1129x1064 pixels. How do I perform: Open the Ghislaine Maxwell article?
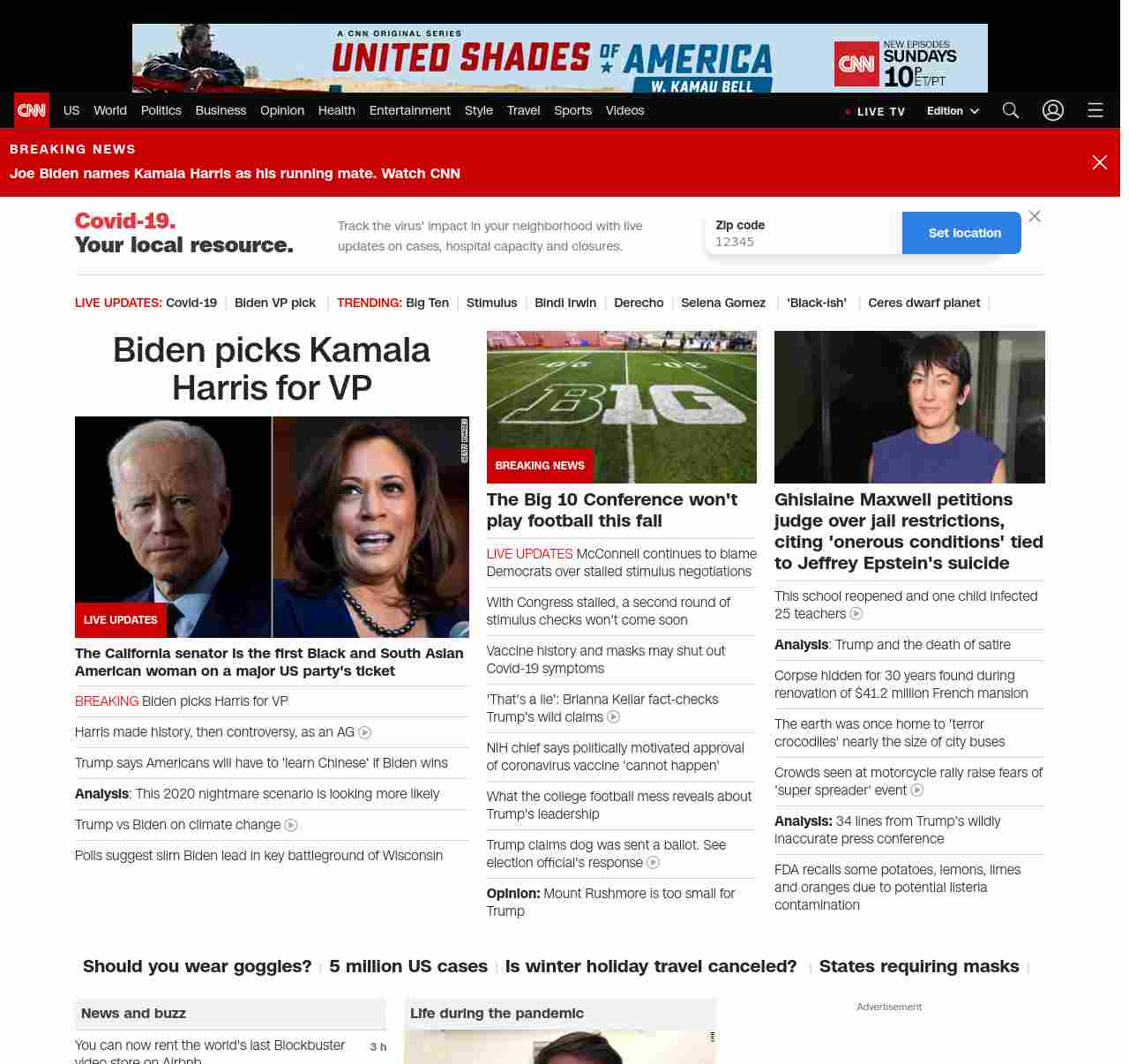(908, 531)
